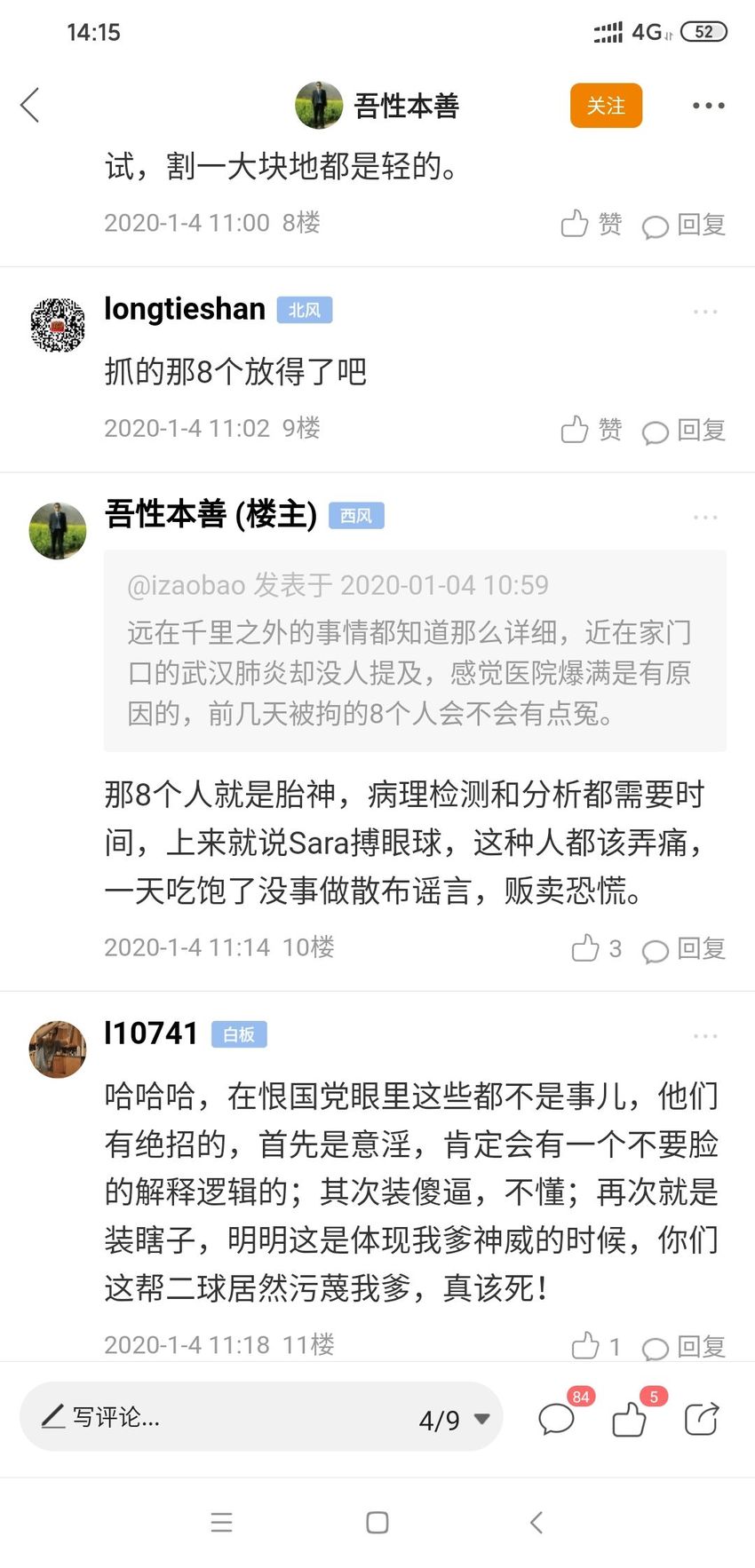
Task: Open l10741's profile avatar
Action: 58,1049
